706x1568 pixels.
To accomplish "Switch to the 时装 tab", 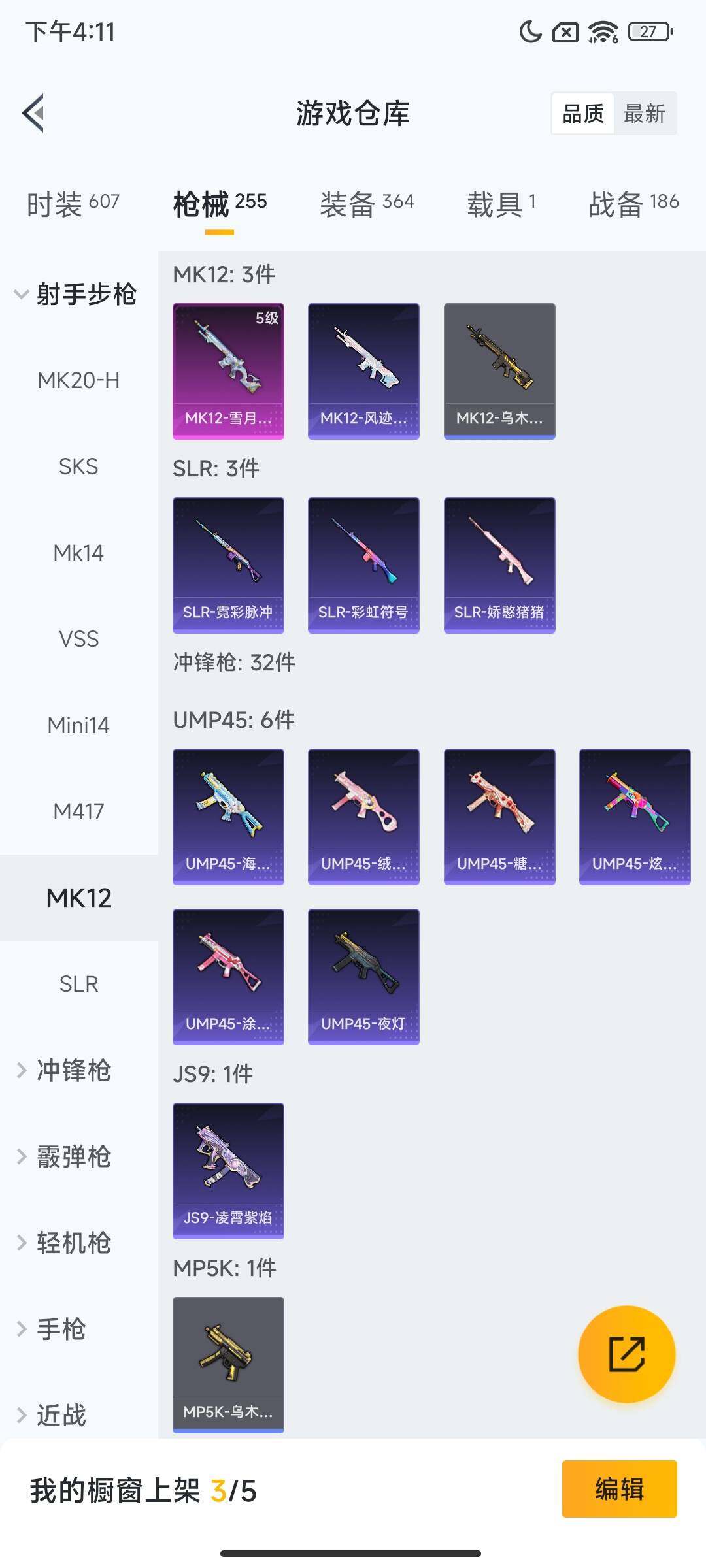I will pyautogui.click(x=73, y=204).
